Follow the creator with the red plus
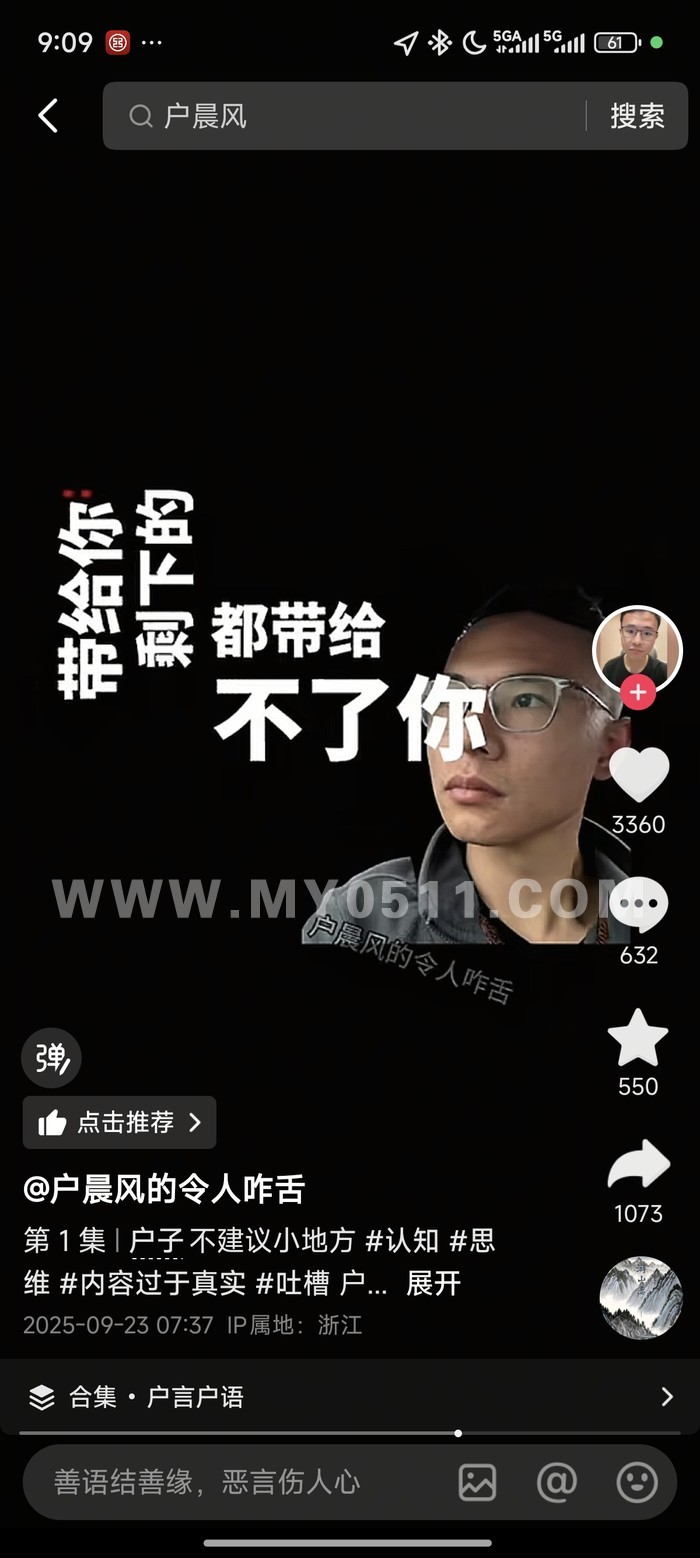This screenshot has height=1558, width=700. point(638,691)
